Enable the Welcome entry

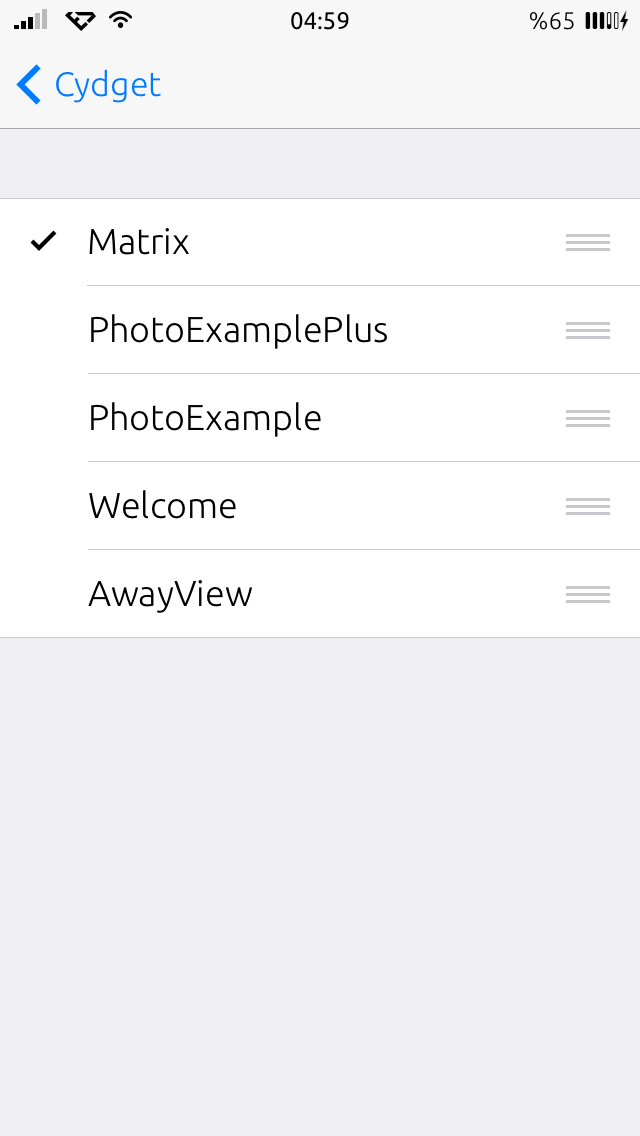320,506
